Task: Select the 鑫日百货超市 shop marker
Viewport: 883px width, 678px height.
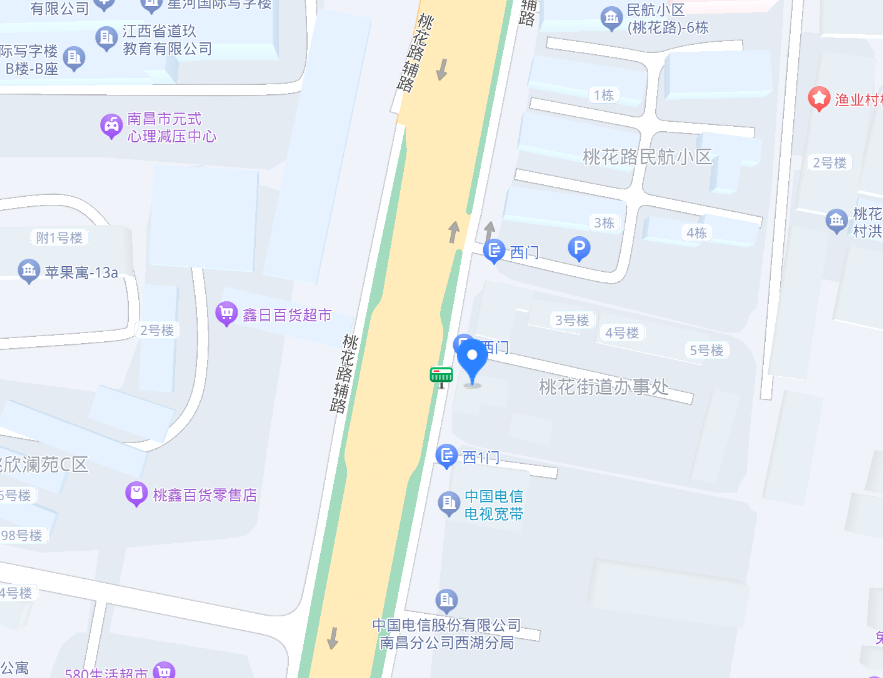Action: (227, 315)
